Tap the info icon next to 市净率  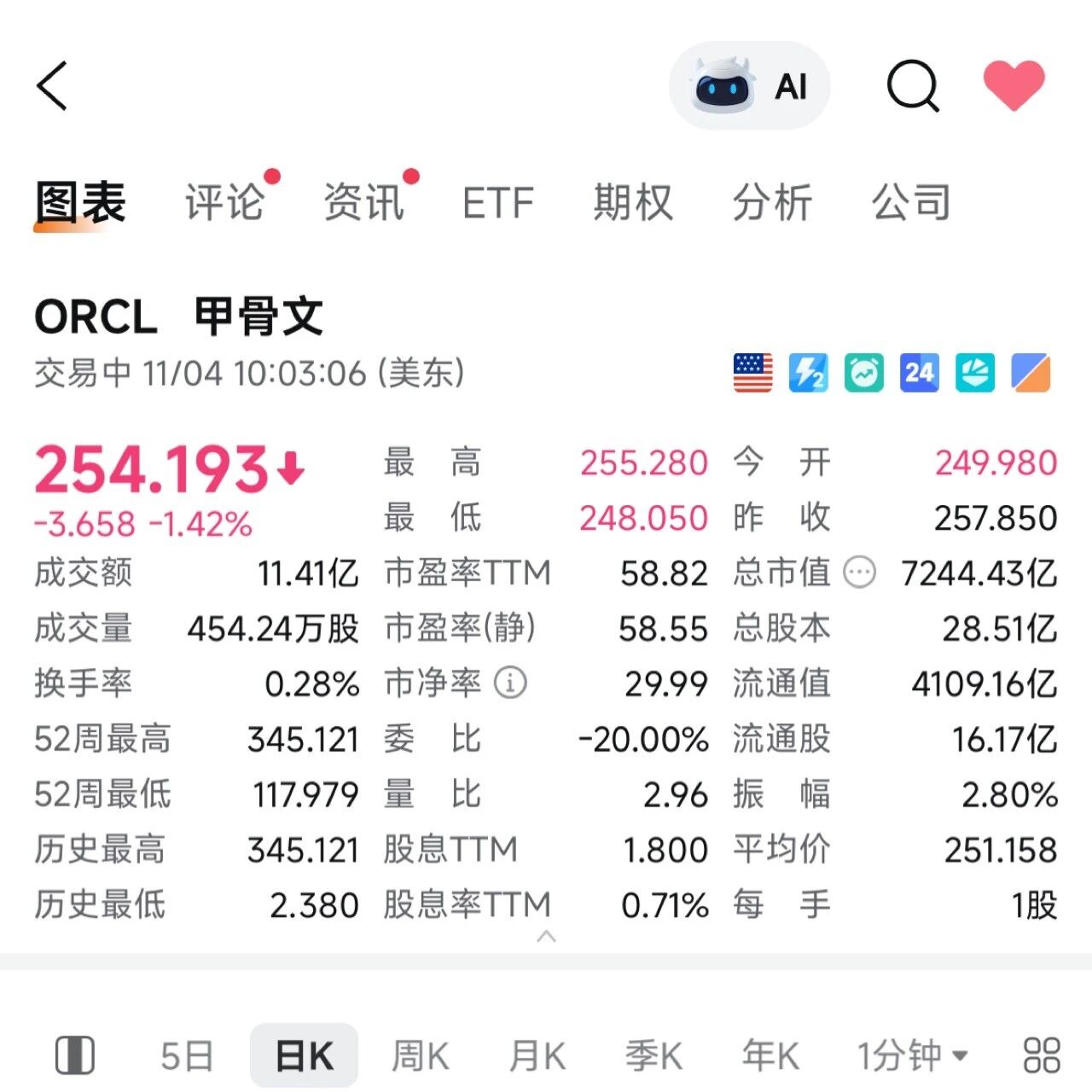click(510, 682)
